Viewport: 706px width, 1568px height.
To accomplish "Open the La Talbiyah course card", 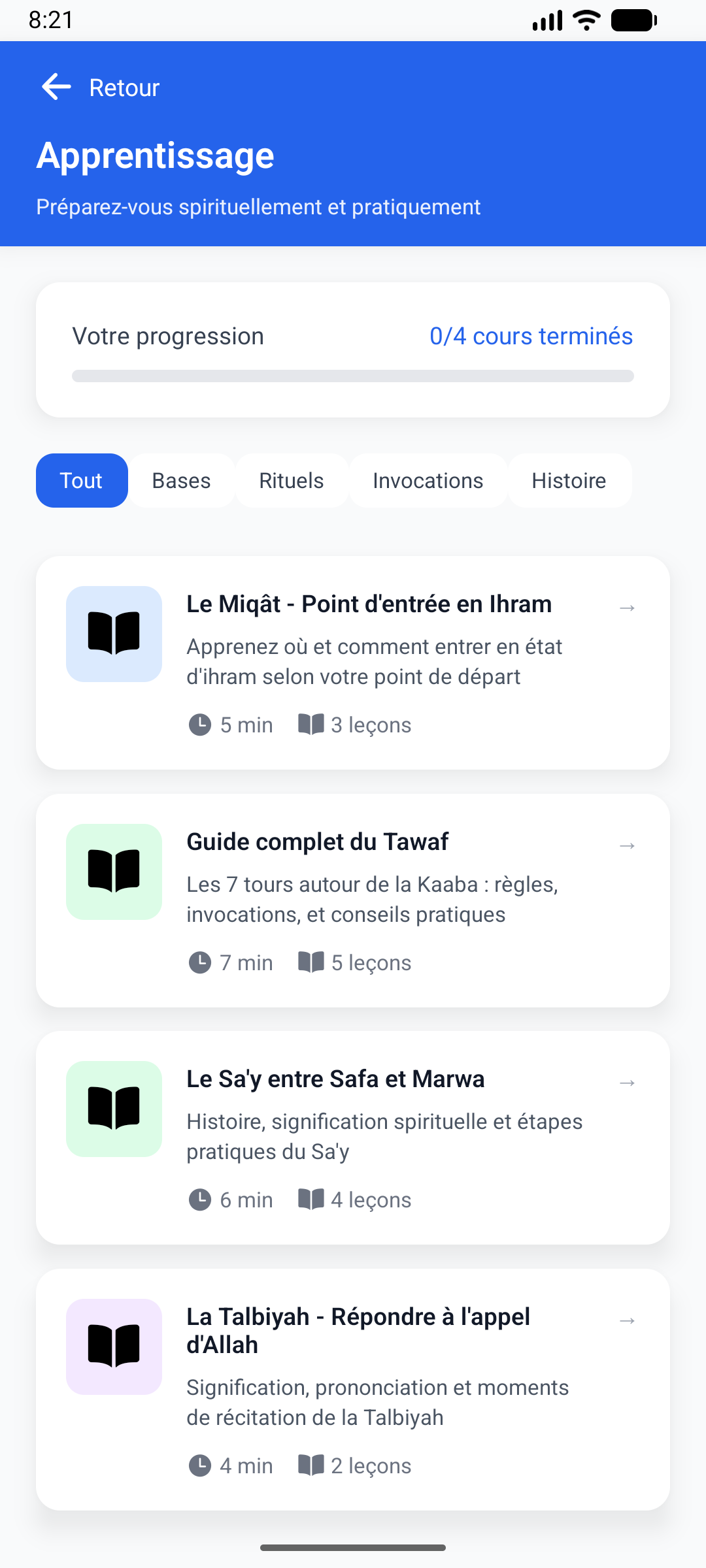I will (x=353, y=1389).
